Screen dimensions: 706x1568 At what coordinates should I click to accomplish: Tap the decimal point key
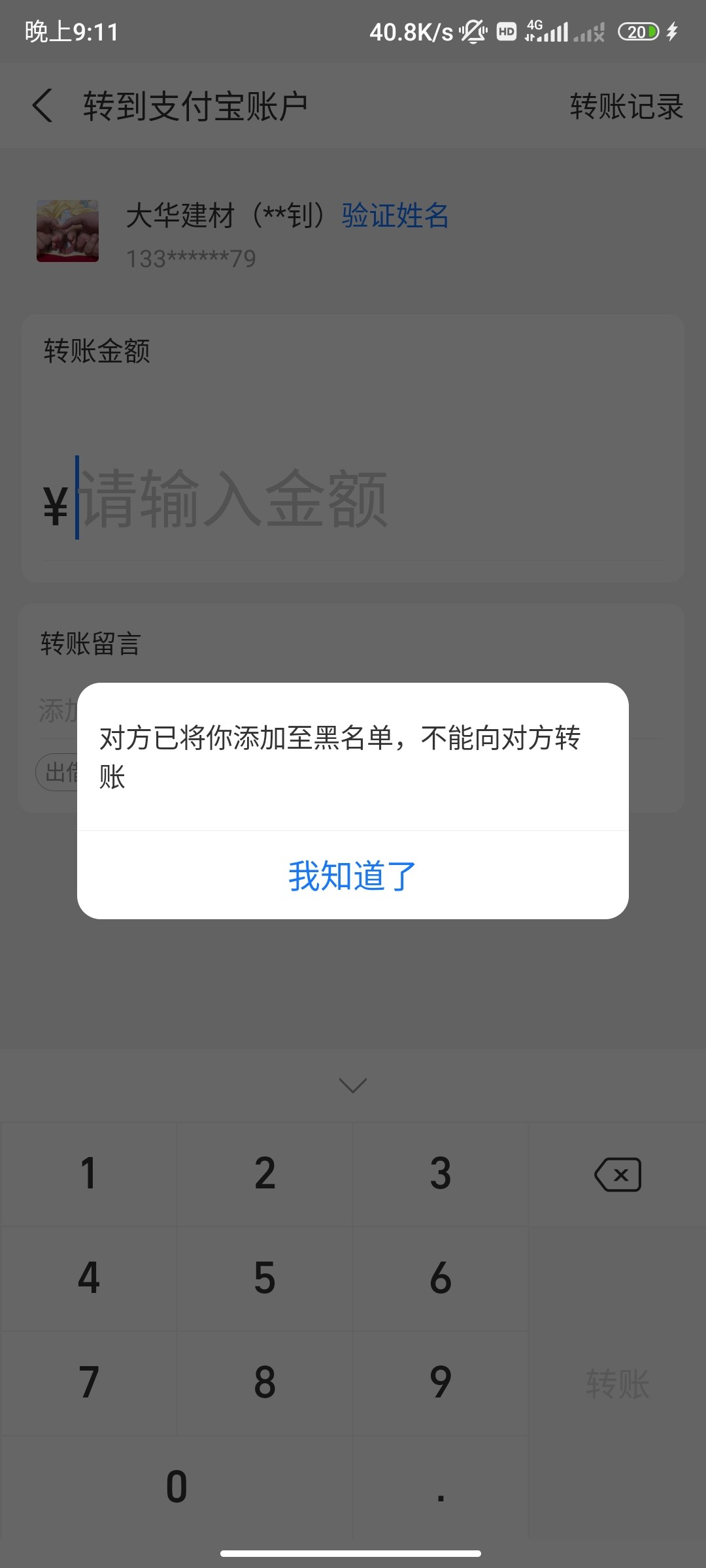(x=441, y=1488)
